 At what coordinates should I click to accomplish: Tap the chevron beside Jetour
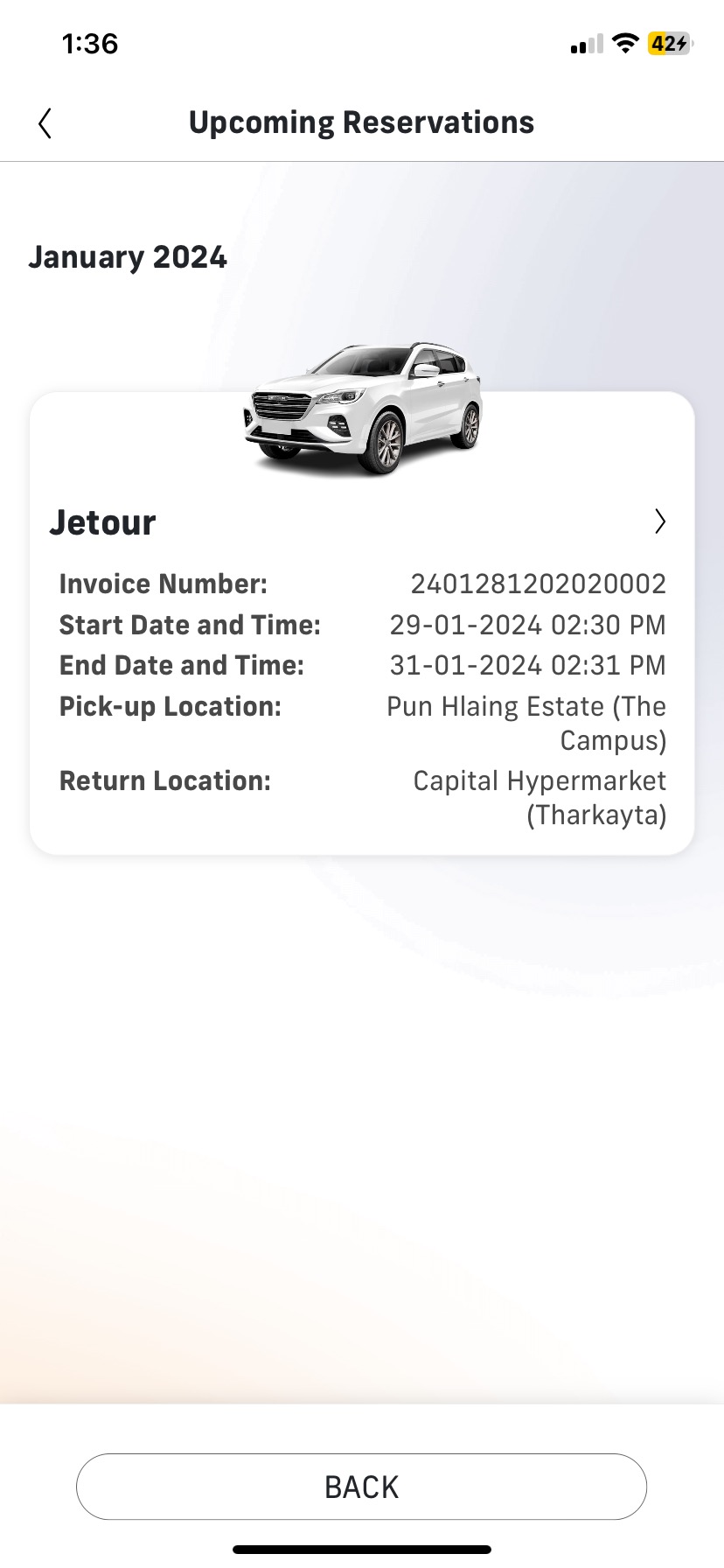point(660,522)
